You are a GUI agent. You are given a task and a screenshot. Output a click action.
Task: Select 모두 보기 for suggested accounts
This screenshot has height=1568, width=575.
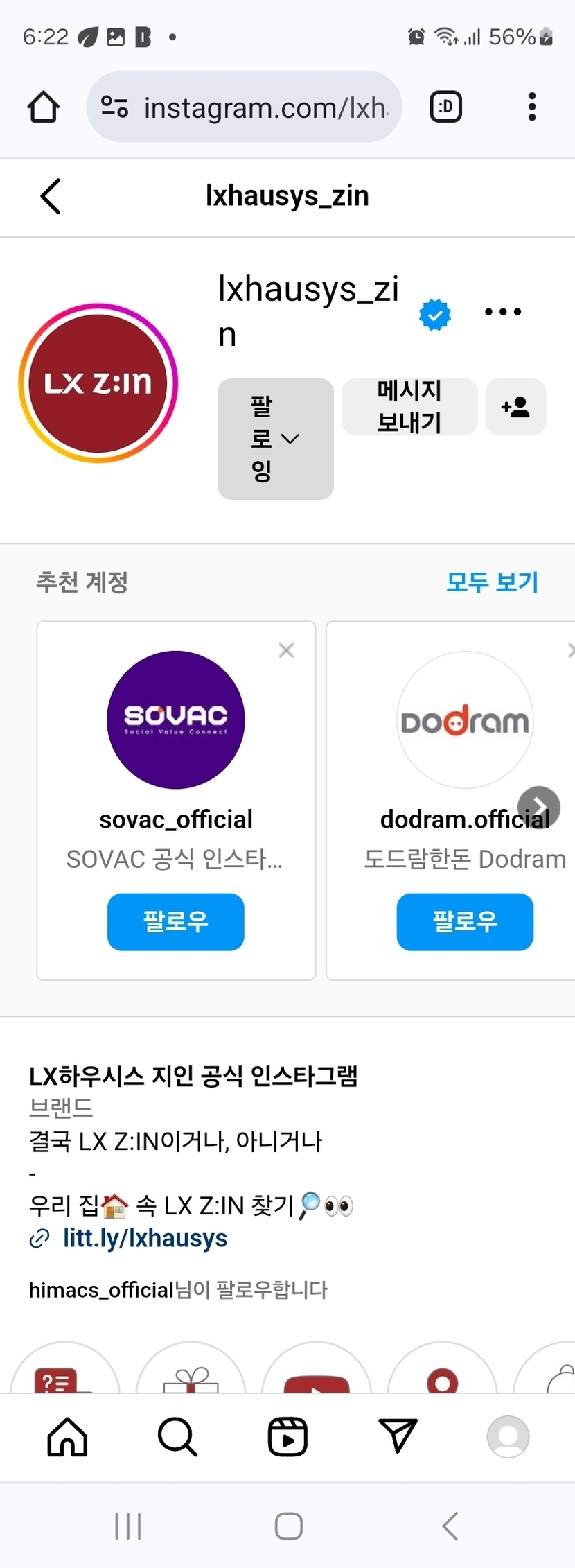(x=492, y=582)
